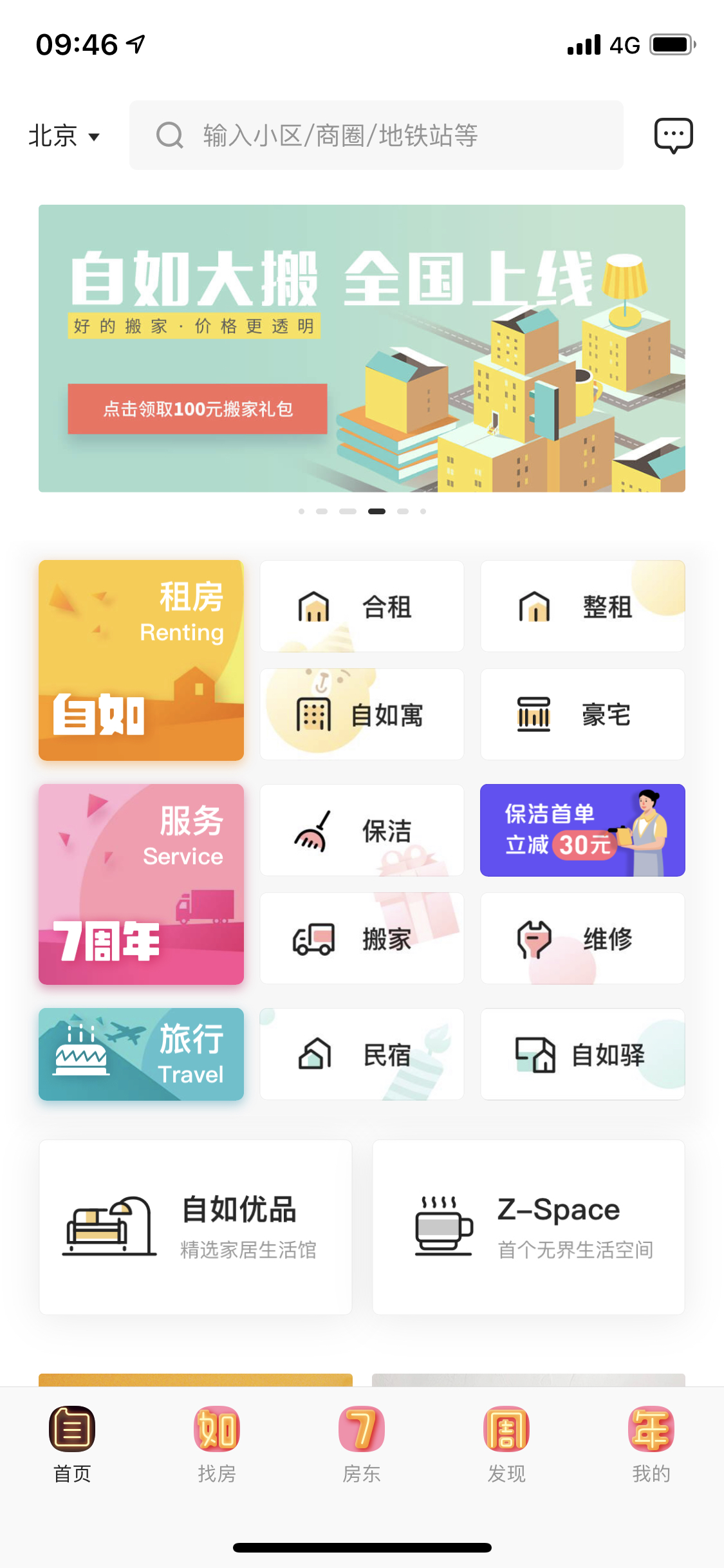This screenshot has width=724, height=1568.
Task: Open the Z-Space card
Action: click(x=528, y=1227)
